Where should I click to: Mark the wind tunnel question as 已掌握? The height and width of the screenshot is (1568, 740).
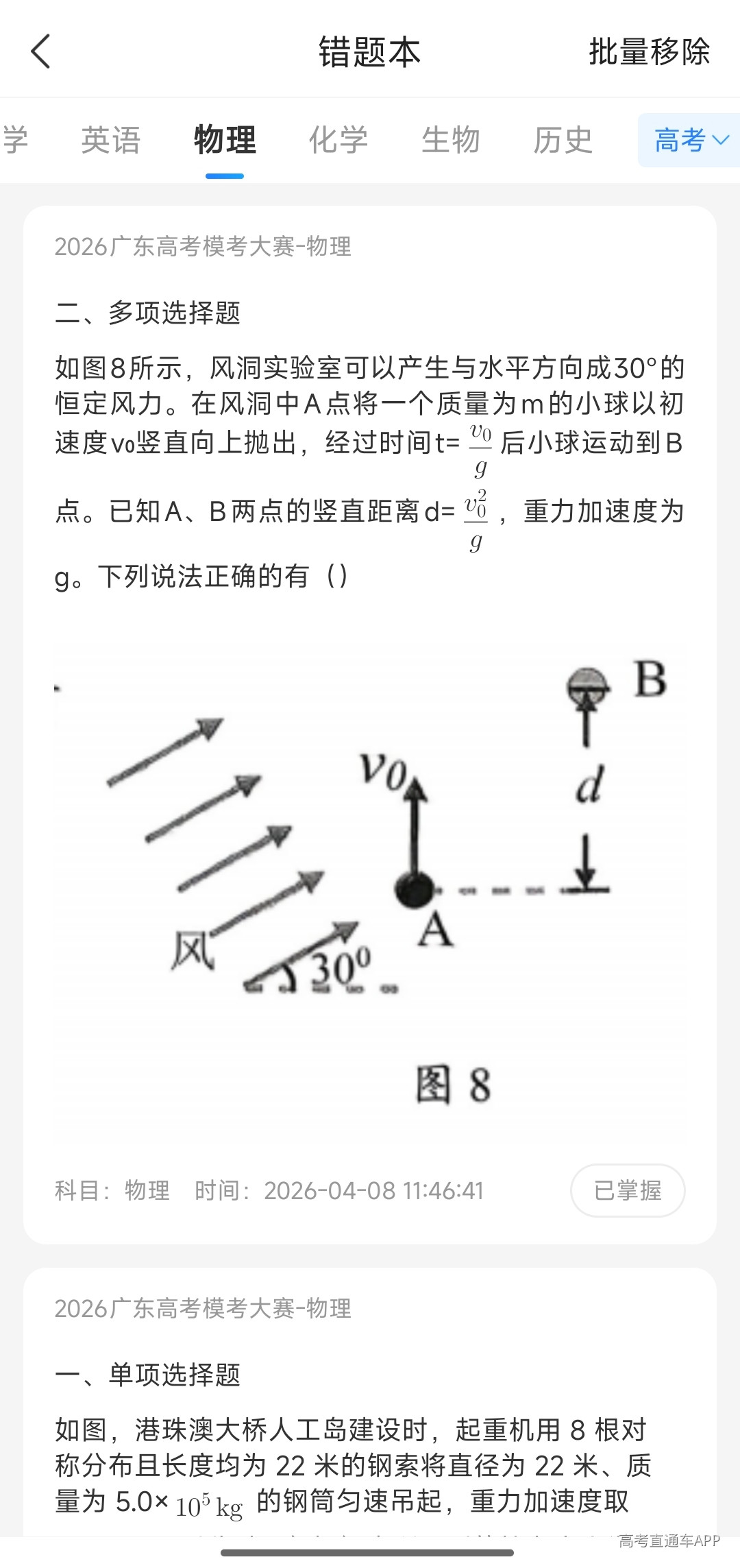pos(628,1190)
